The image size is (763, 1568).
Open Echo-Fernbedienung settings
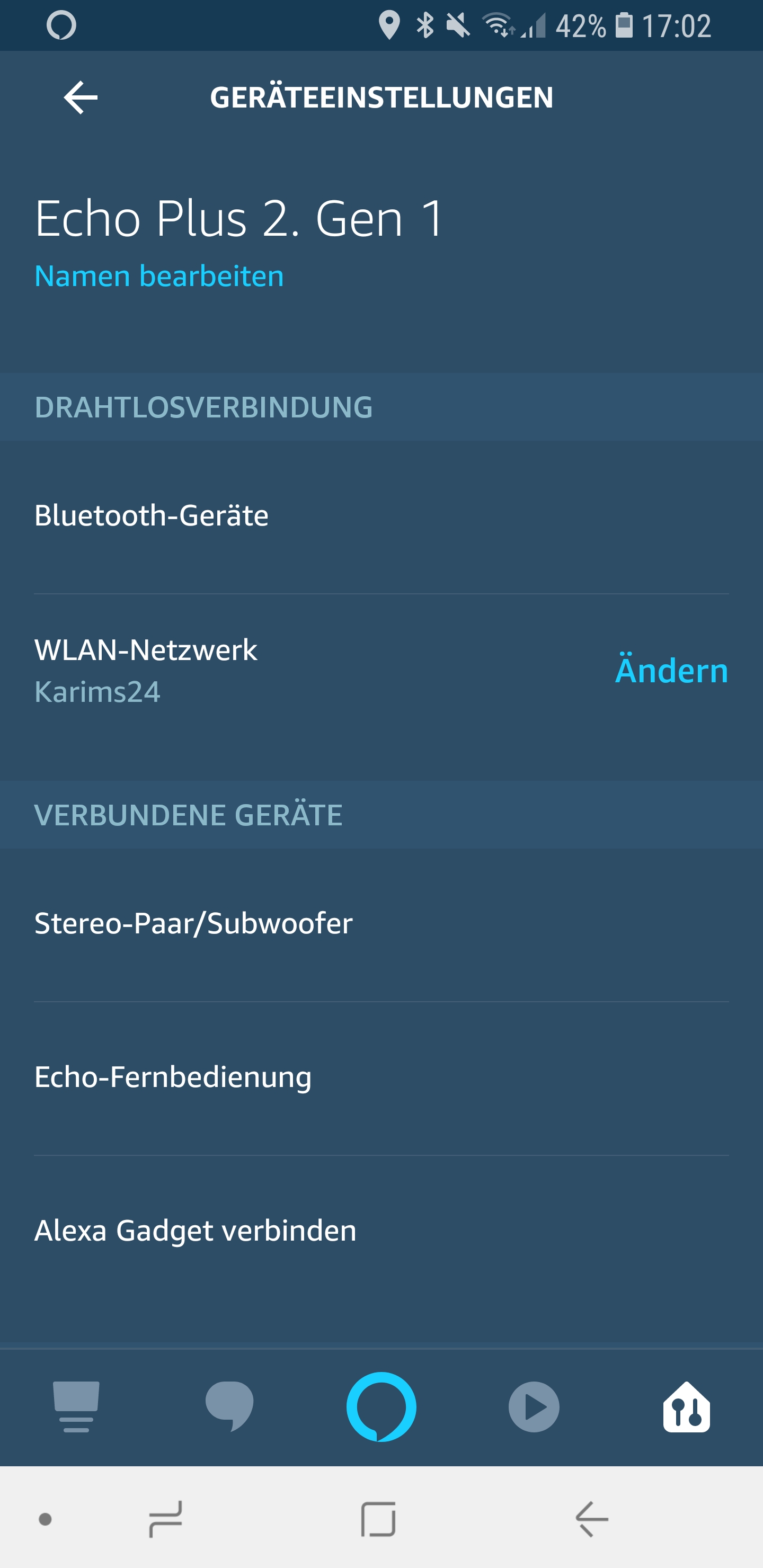(381, 1077)
